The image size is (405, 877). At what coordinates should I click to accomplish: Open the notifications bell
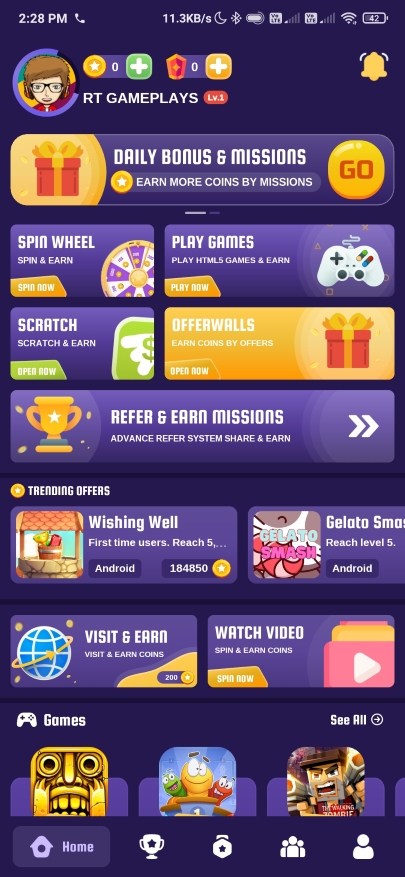click(374, 67)
